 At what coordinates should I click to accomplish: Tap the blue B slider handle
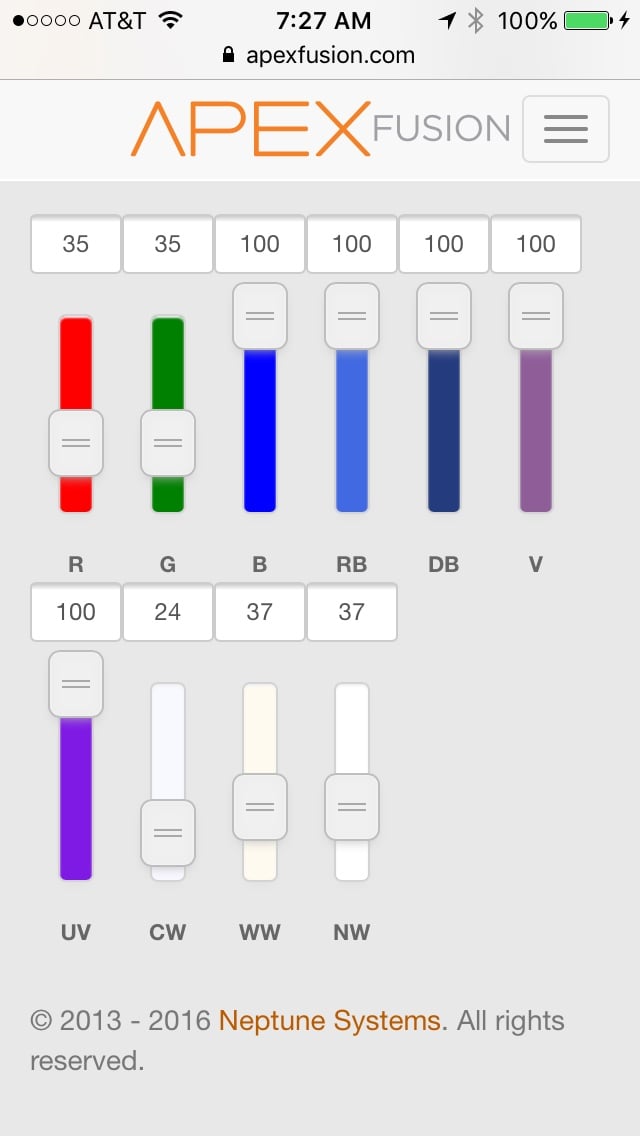tap(260, 316)
